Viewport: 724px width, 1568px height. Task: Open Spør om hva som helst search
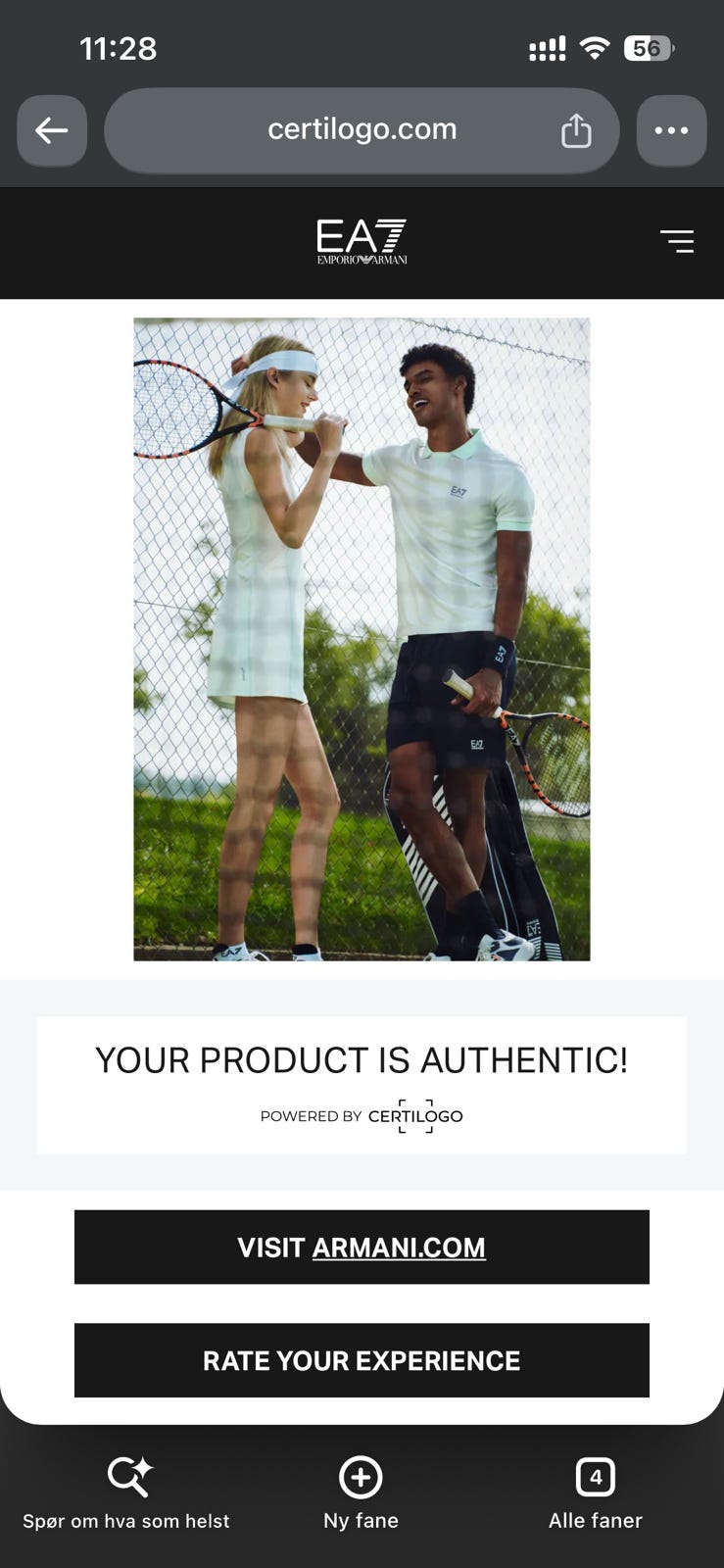click(126, 1494)
